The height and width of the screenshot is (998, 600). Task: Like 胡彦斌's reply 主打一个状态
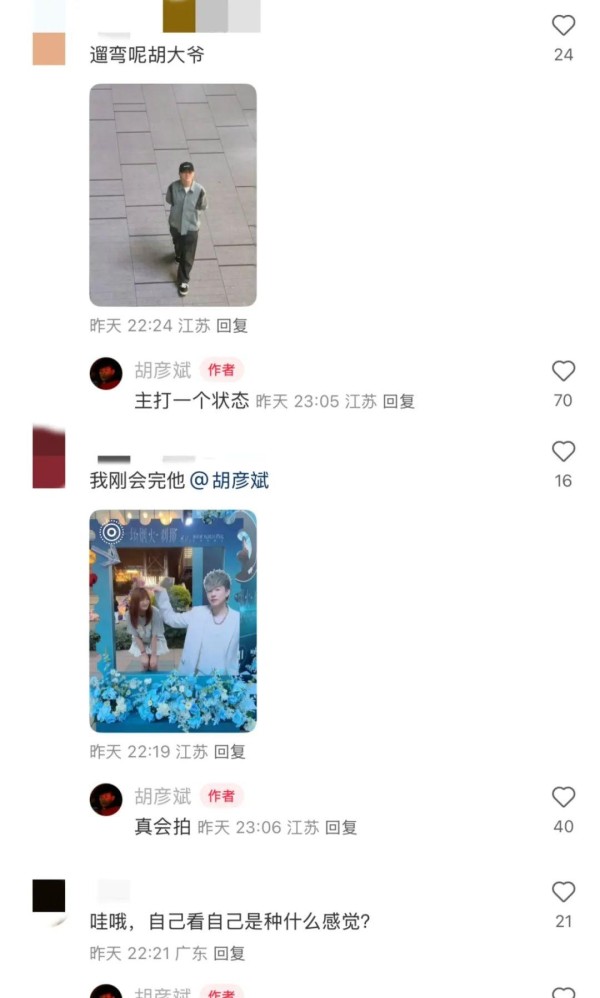click(x=563, y=371)
